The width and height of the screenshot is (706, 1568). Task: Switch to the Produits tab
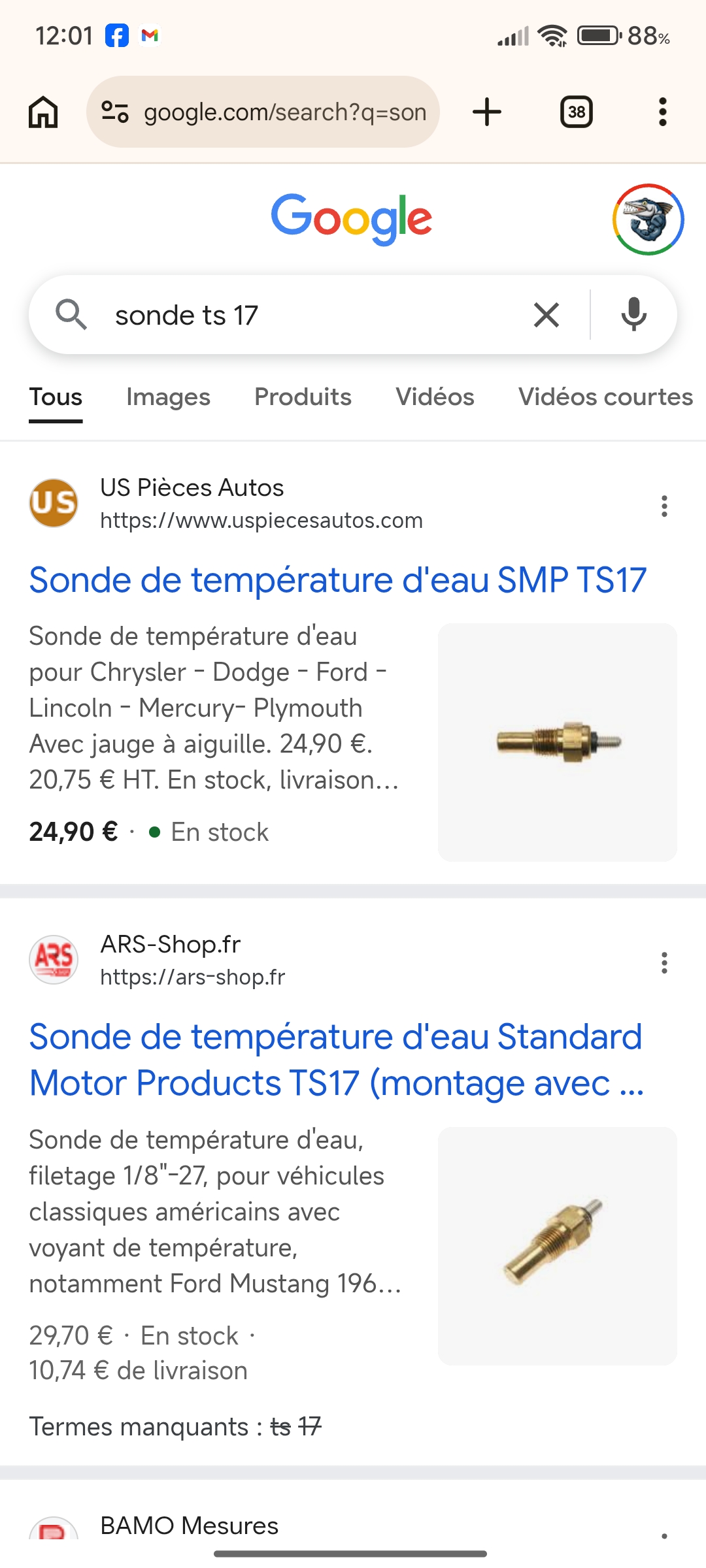303,397
